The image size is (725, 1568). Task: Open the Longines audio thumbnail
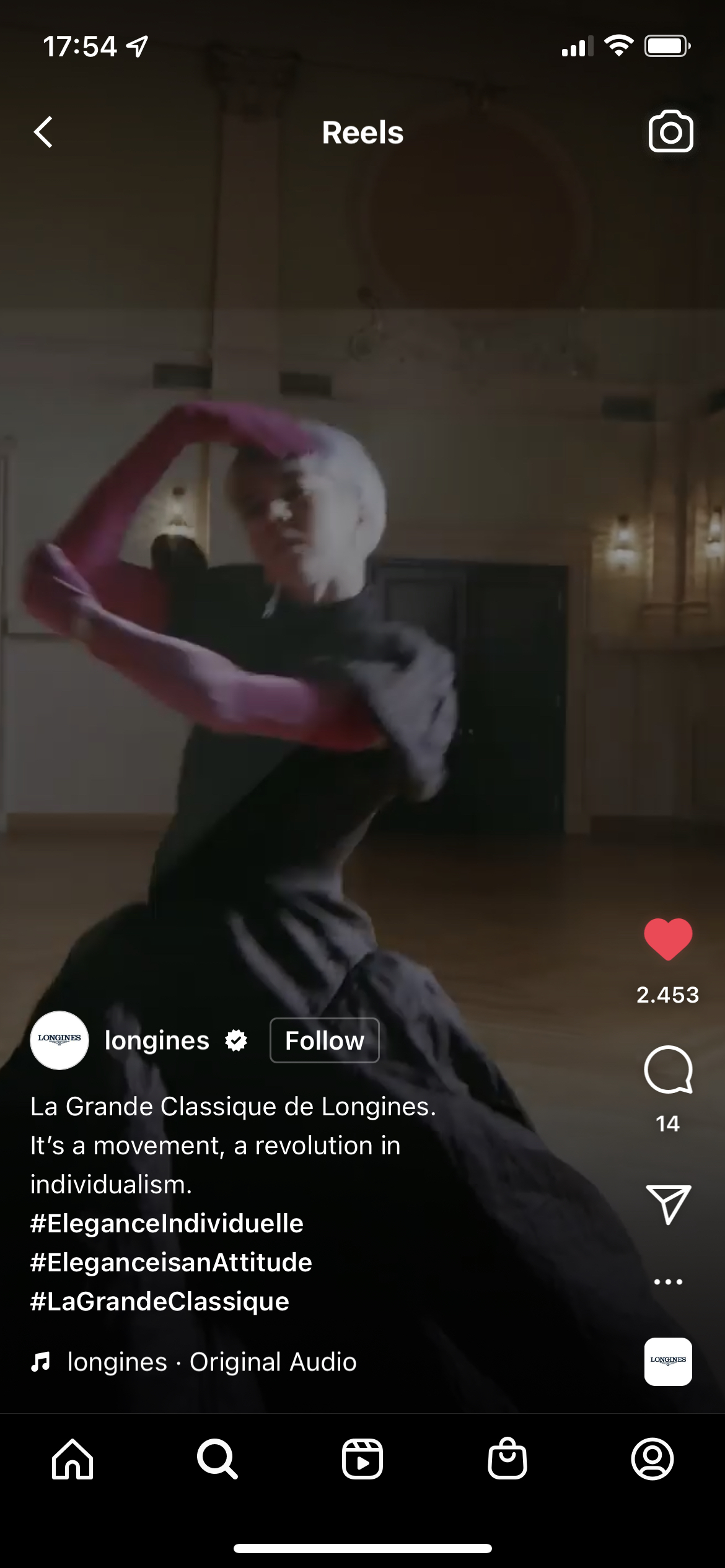click(668, 1362)
